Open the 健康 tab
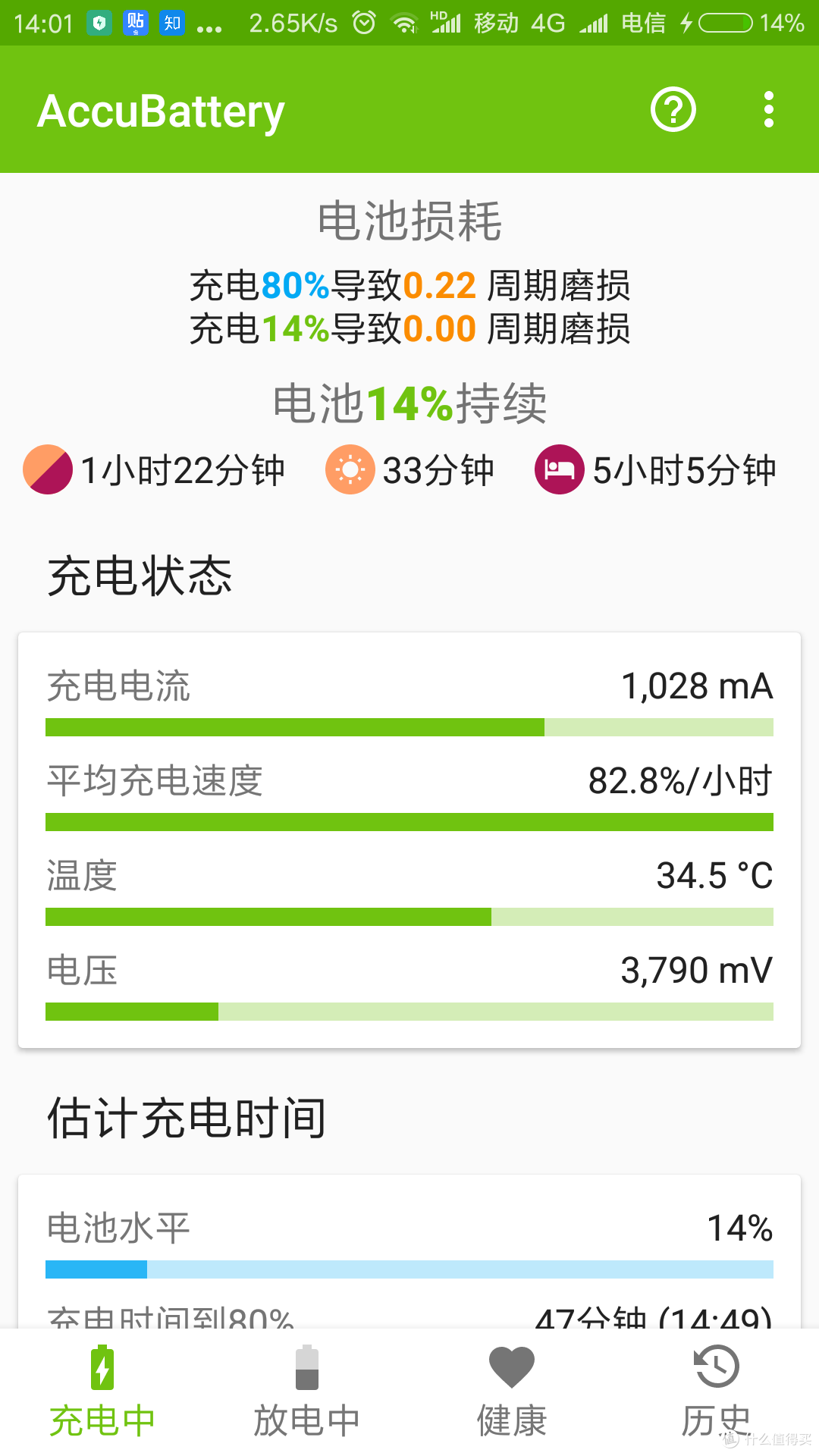Screen dimensions: 819x1456 tap(512, 1392)
